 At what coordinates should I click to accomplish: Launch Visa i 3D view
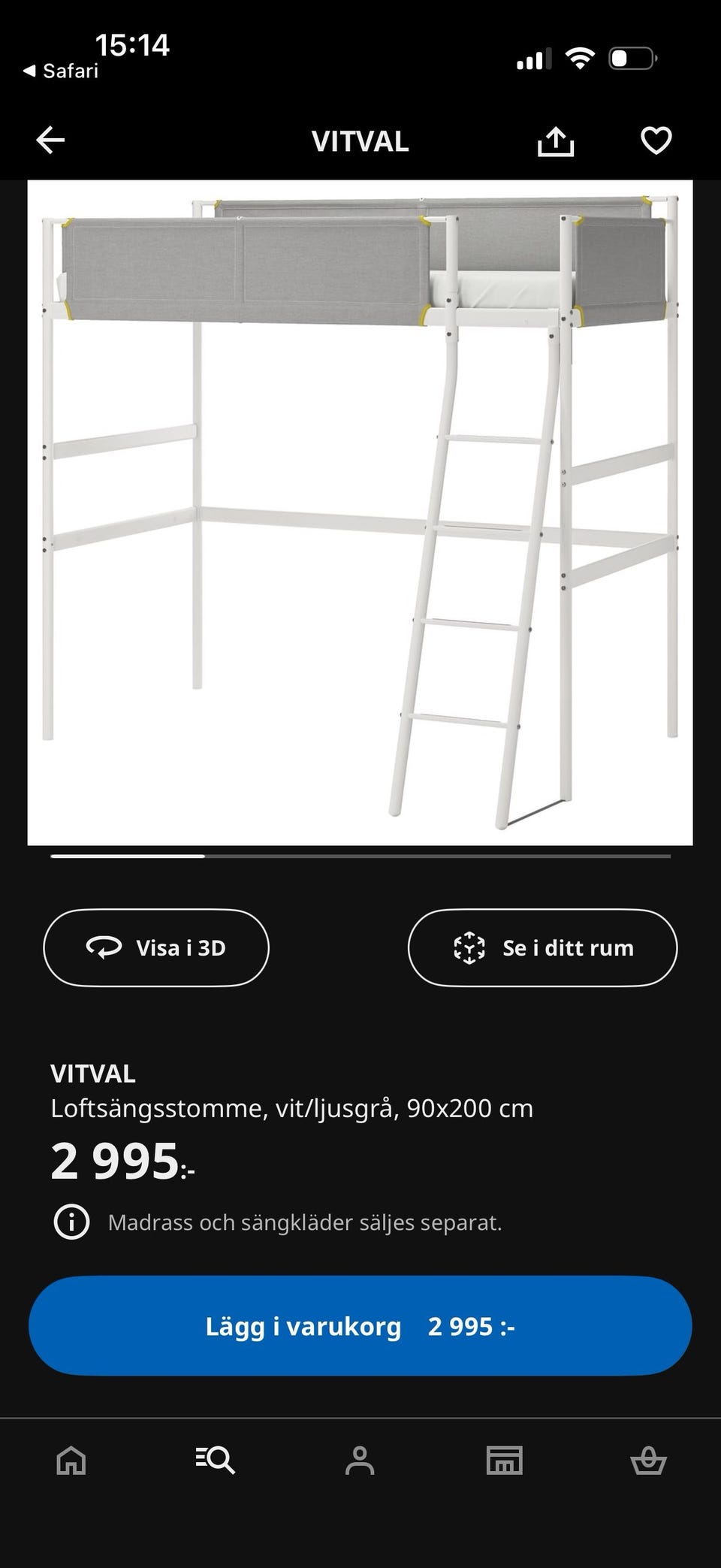tap(156, 947)
